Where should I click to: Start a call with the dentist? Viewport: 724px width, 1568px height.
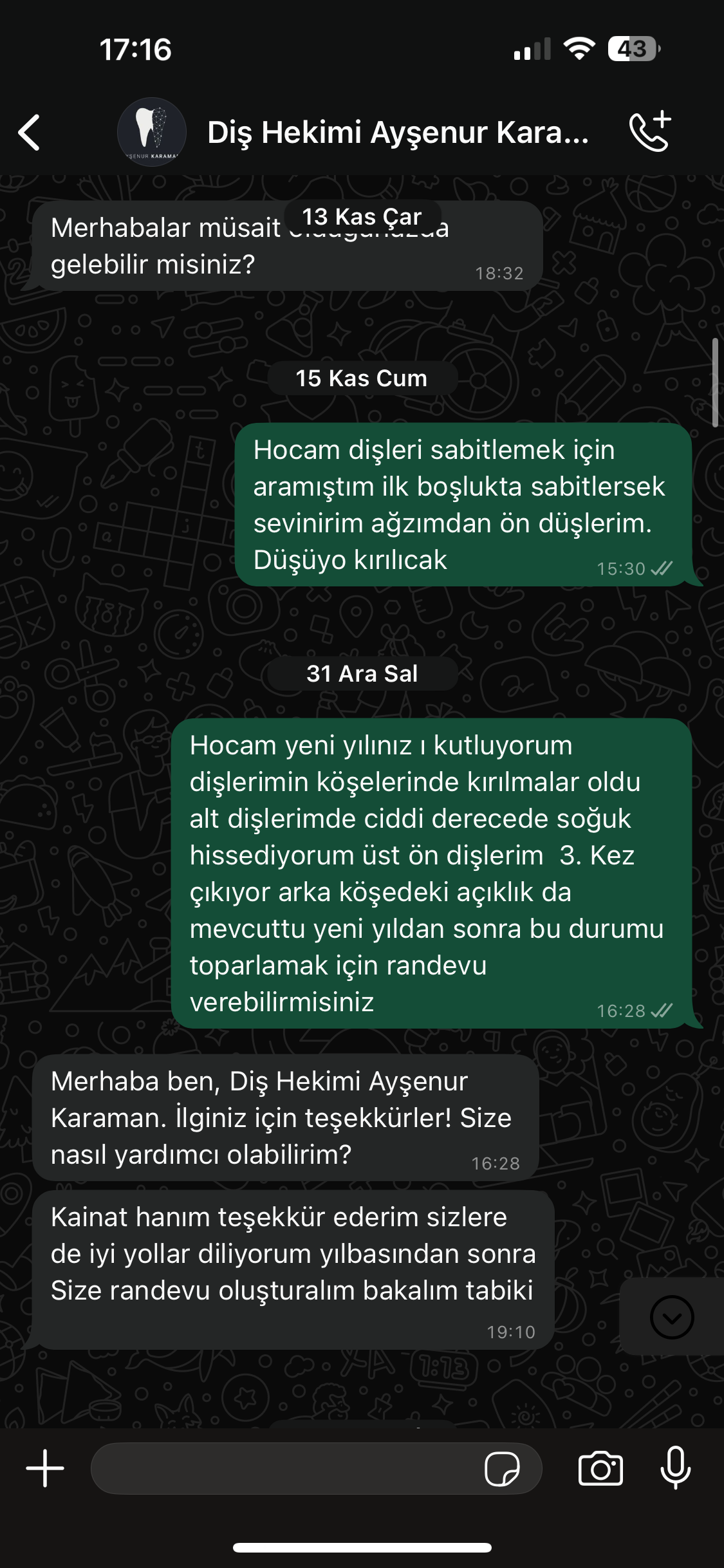pyautogui.click(x=650, y=131)
